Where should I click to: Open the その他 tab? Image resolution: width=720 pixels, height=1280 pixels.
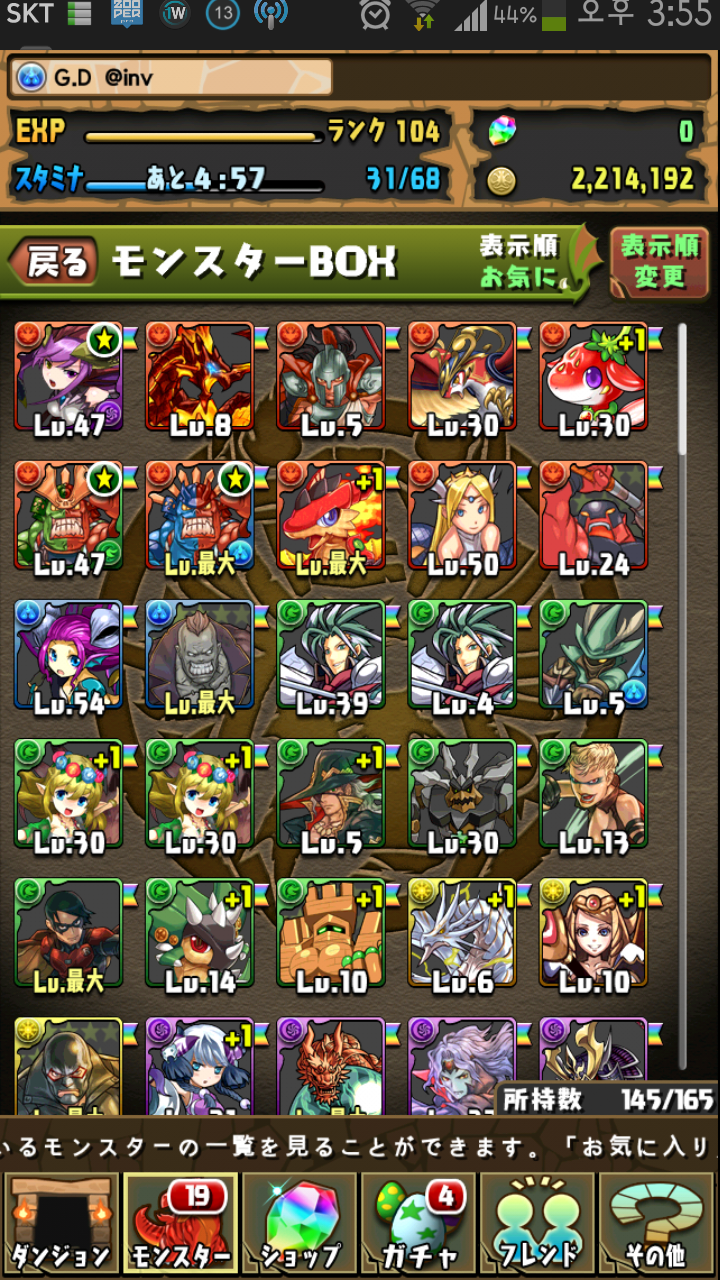(658, 1225)
